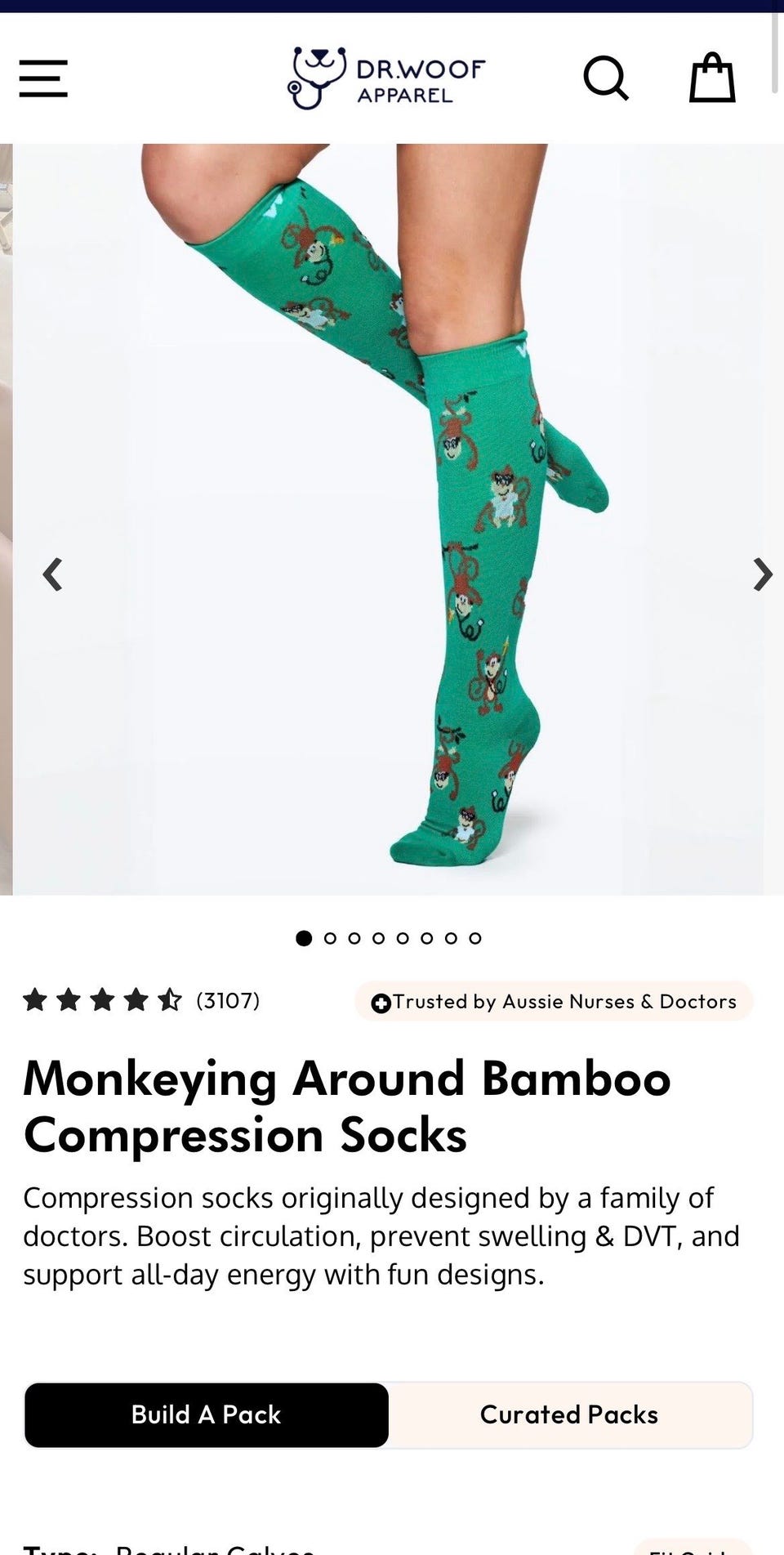
Task: Open the hamburger menu
Action: pyautogui.click(x=43, y=78)
